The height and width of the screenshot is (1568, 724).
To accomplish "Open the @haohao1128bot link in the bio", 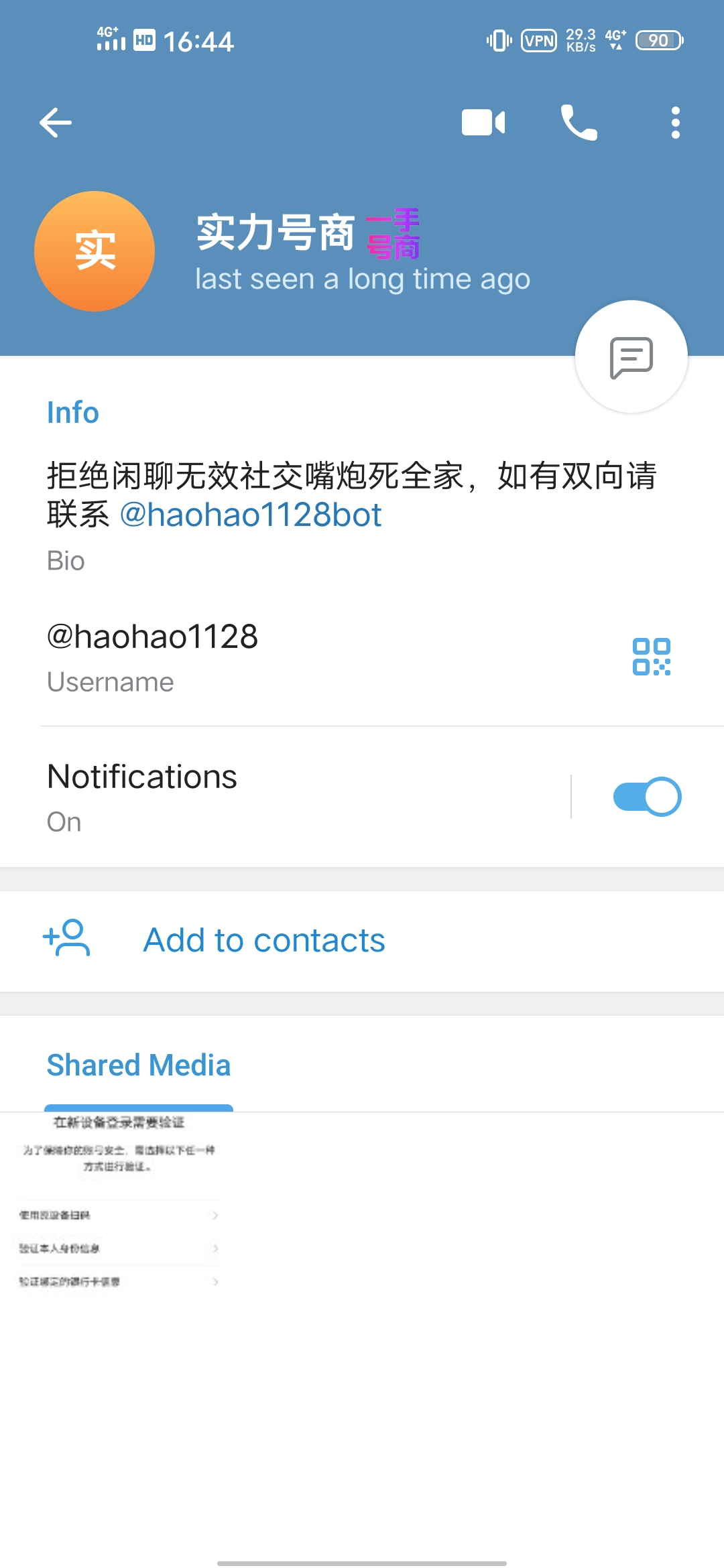I will point(249,515).
